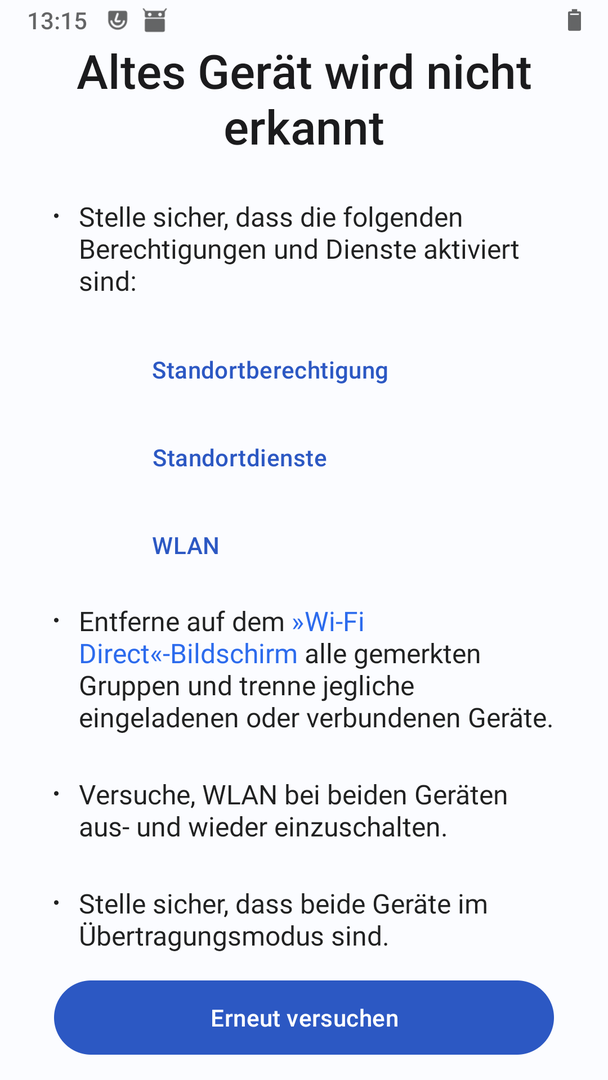Open the Standortdienste settings link
Image resolution: width=608 pixels, height=1080 pixels.
coord(239,459)
